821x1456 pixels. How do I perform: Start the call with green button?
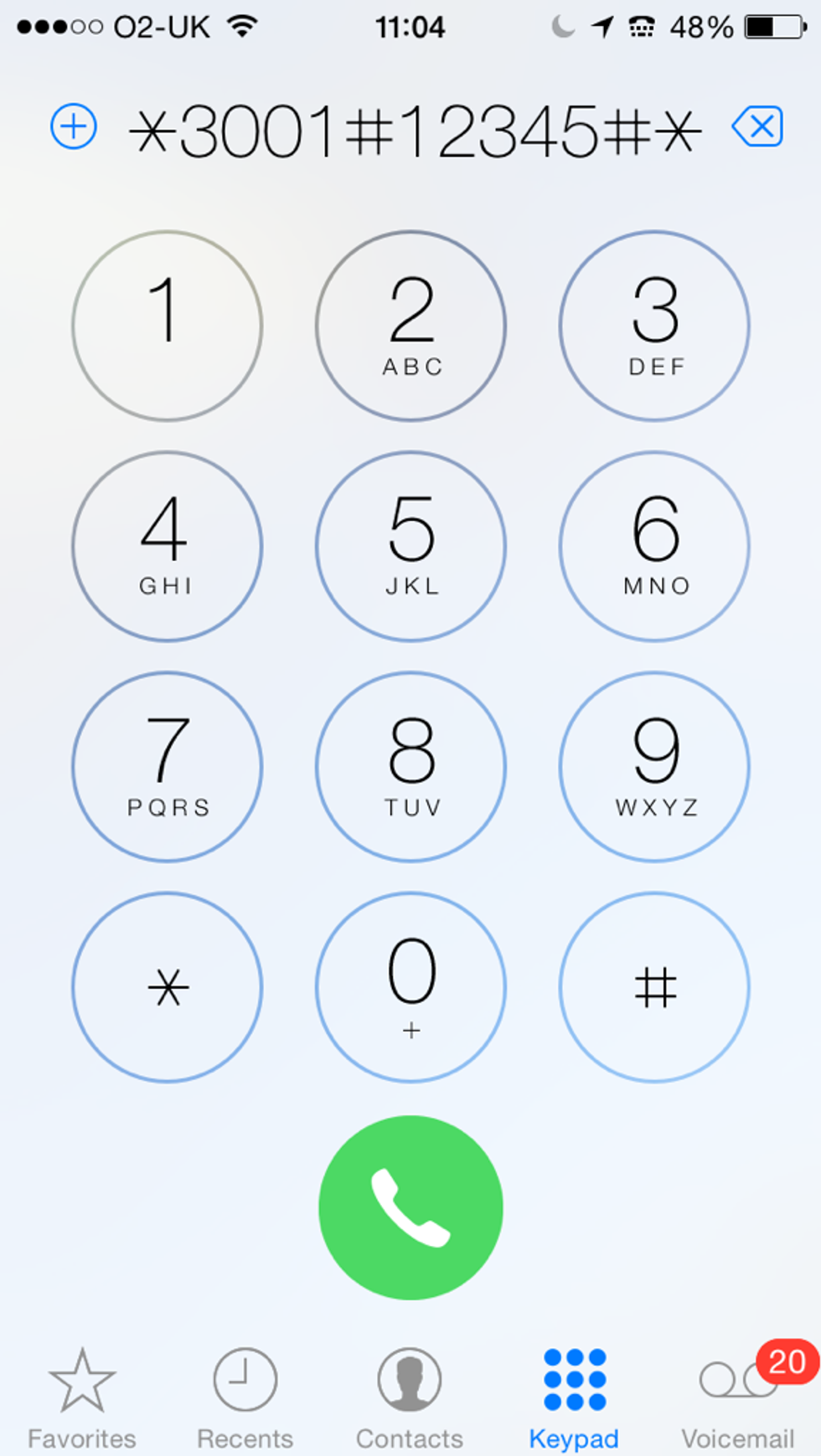point(410,1207)
